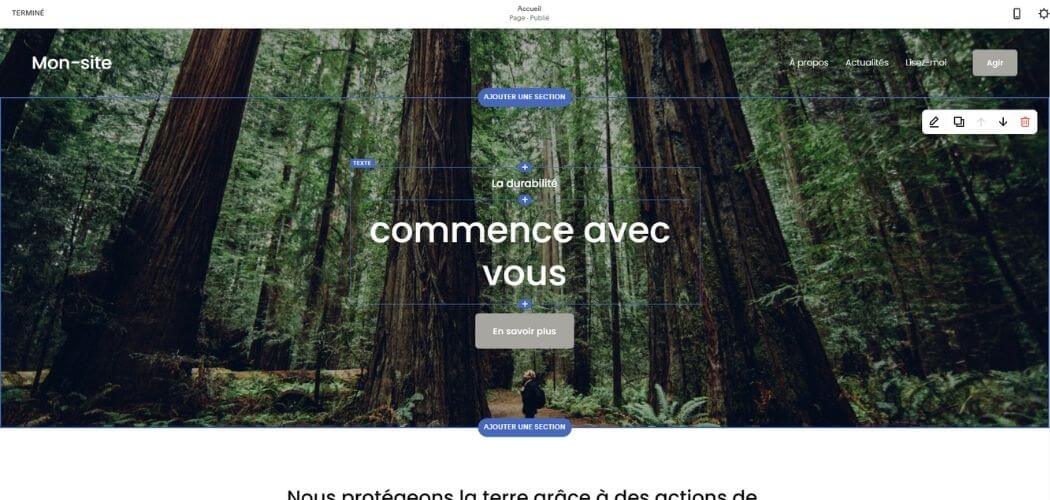Viewport: 1050px width, 500px height.
Task: Tap the Agir header button
Action: [x=994, y=63]
